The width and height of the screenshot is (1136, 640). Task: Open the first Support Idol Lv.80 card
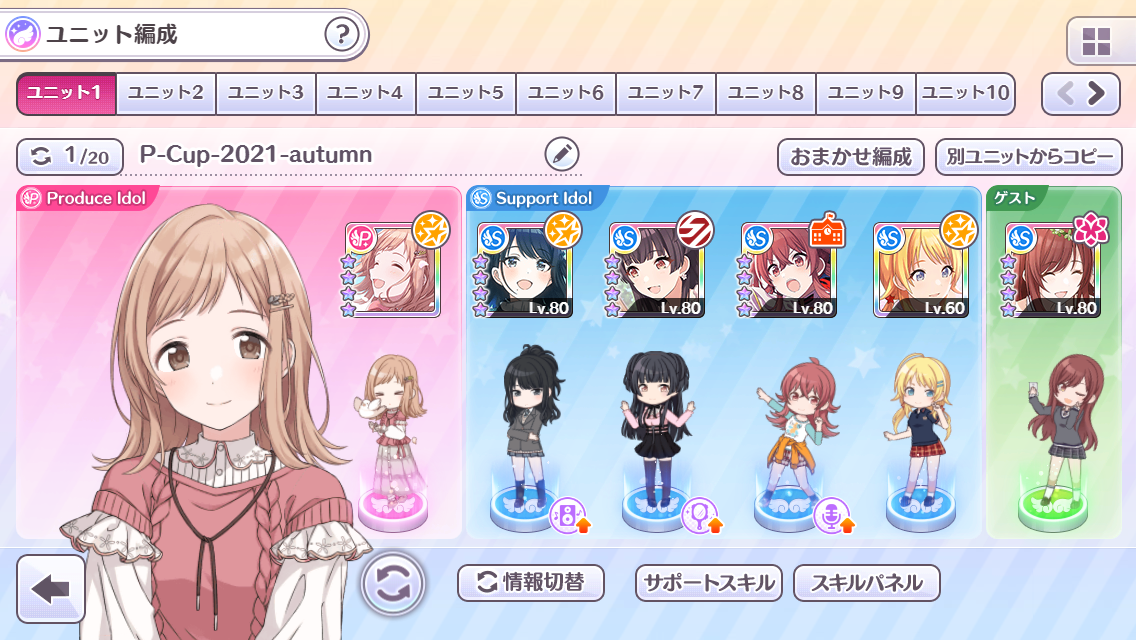tap(525, 270)
